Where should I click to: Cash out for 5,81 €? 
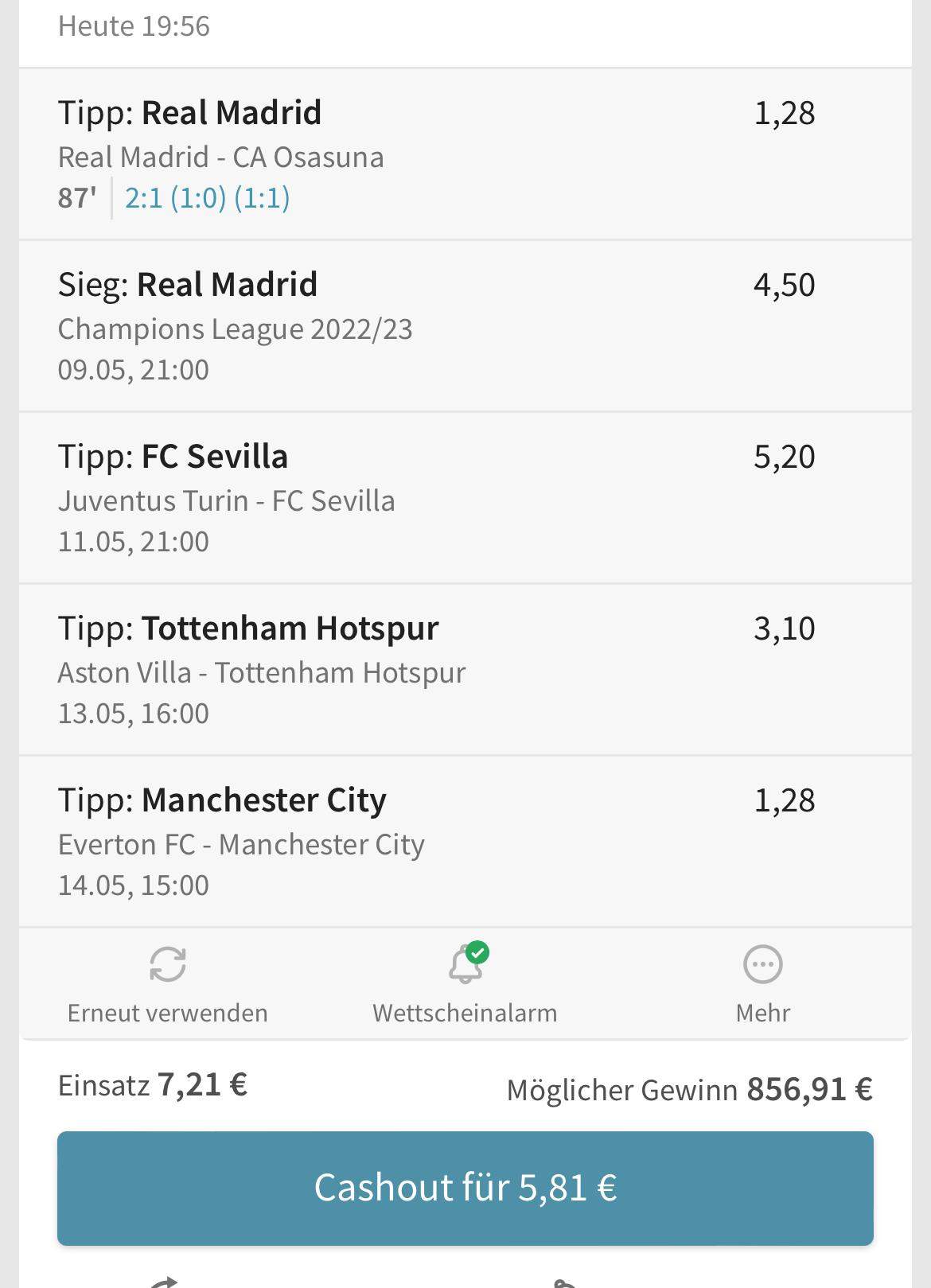(x=465, y=1188)
